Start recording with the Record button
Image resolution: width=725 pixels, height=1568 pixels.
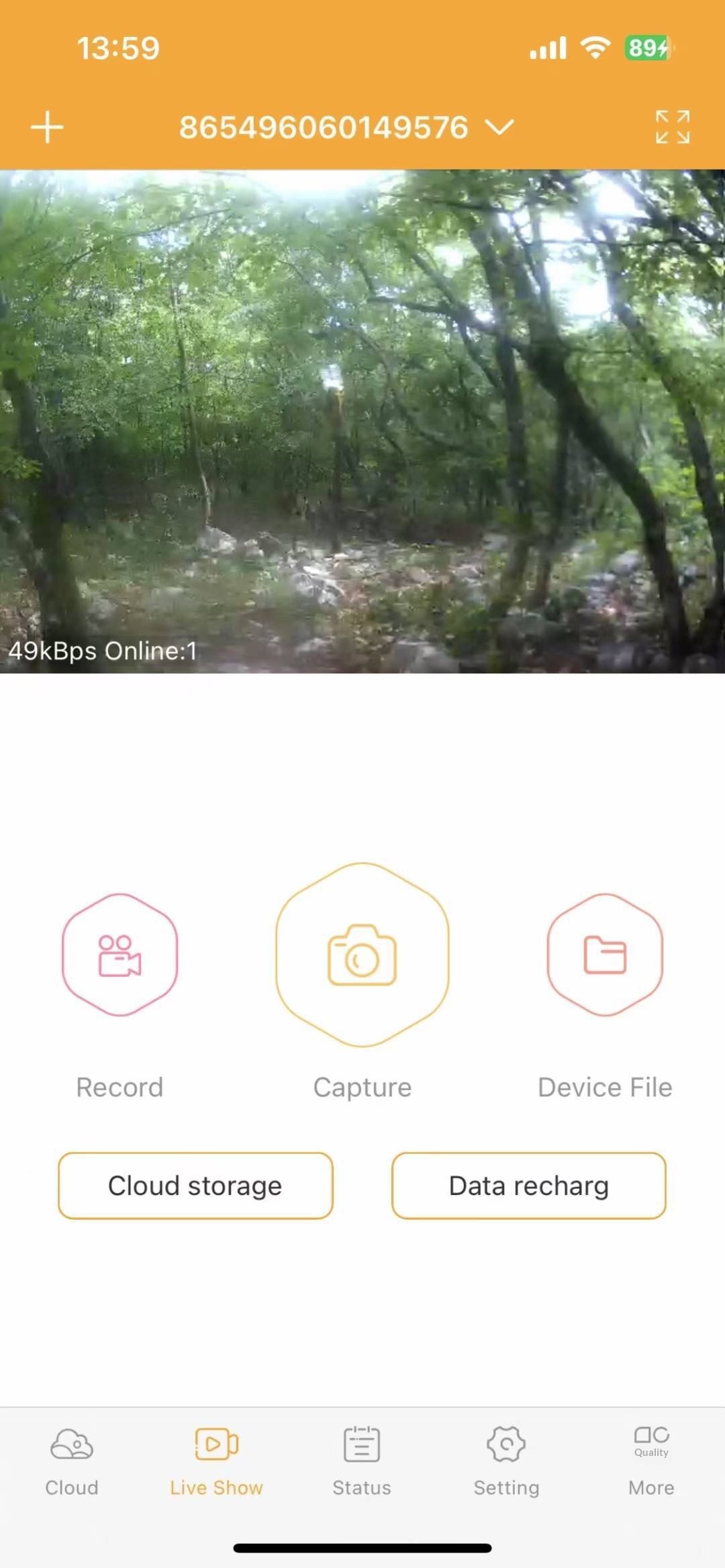click(119, 955)
